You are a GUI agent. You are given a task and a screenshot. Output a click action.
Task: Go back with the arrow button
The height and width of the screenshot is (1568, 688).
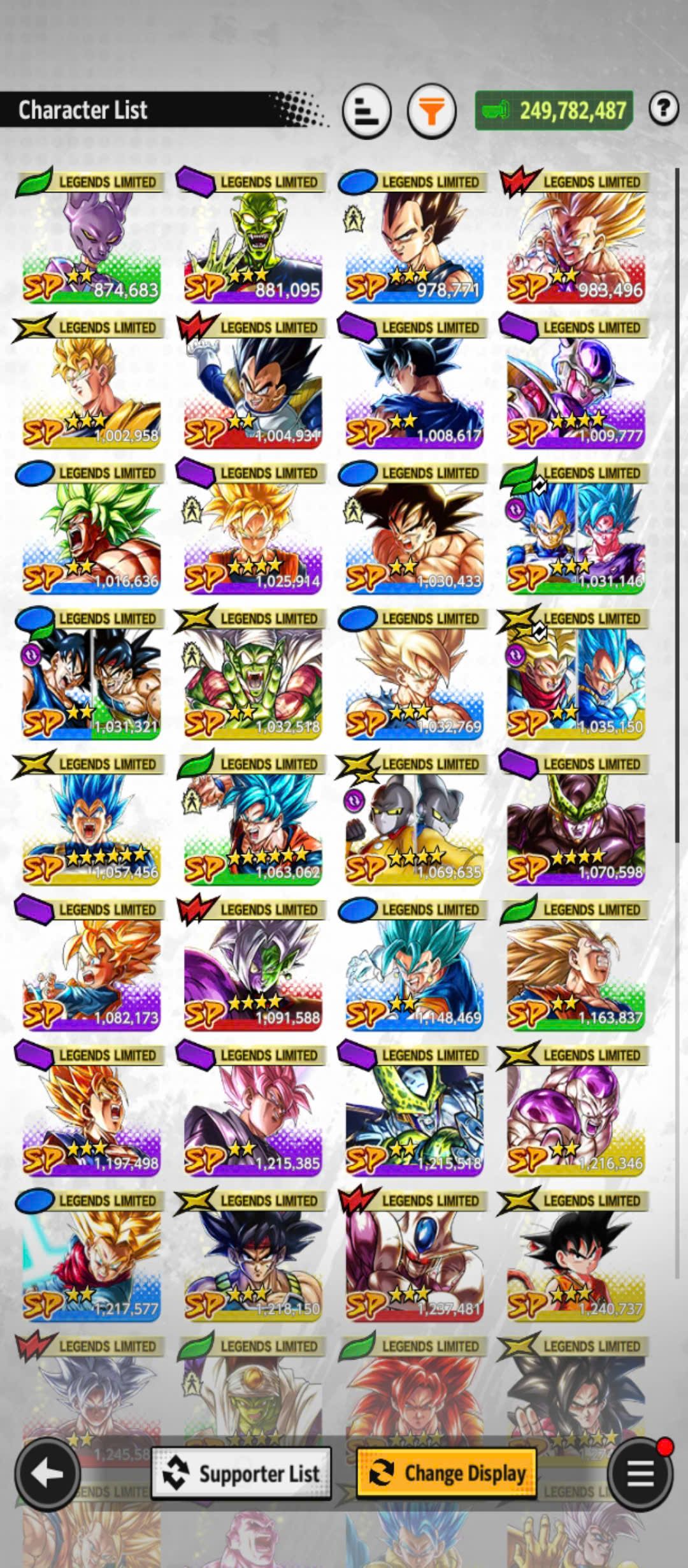tap(48, 1473)
